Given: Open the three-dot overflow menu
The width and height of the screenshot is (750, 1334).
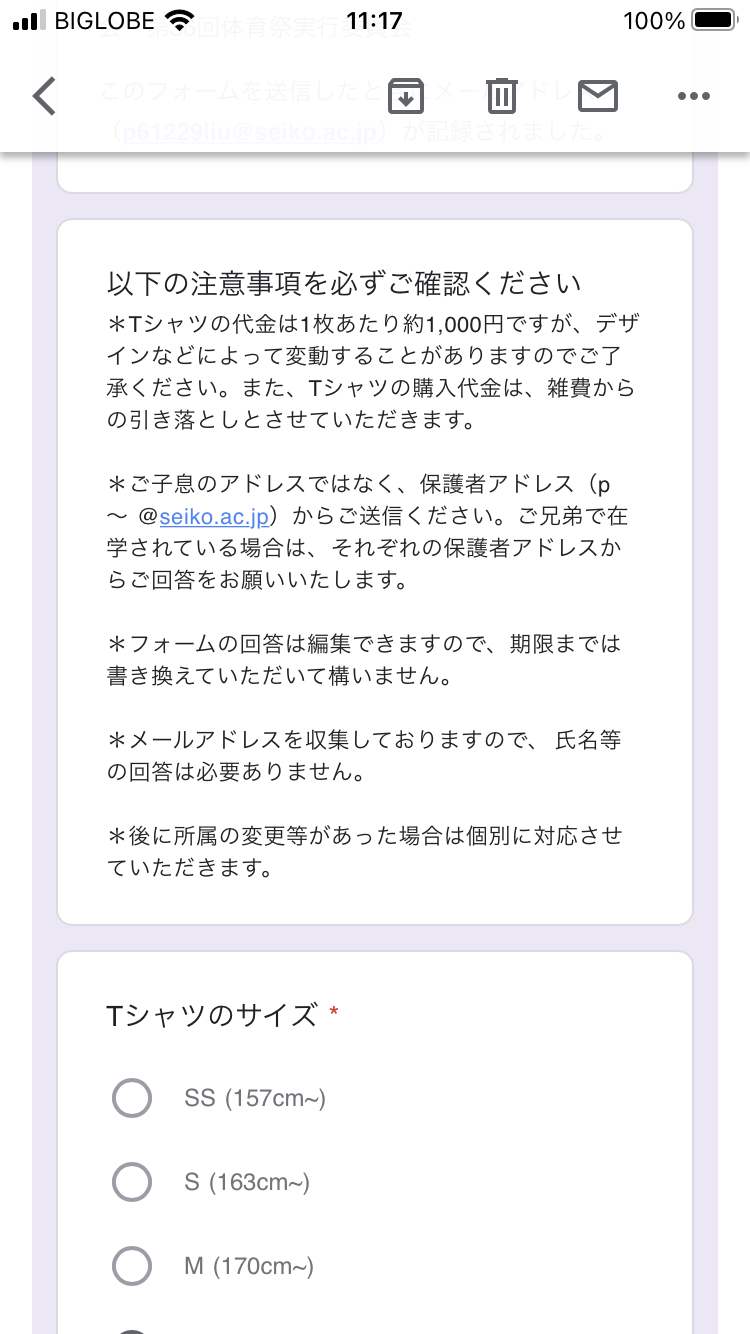Looking at the screenshot, I should click(x=694, y=96).
